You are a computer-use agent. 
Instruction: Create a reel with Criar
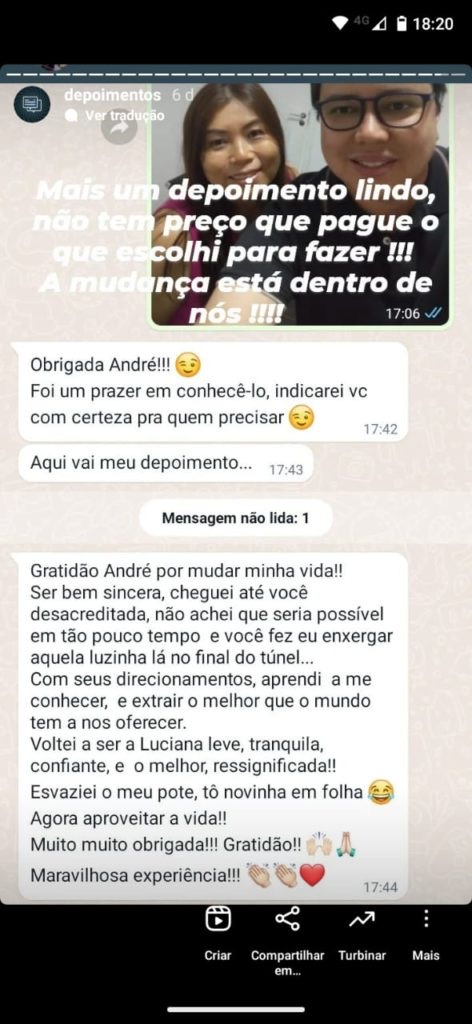pos(217,934)
